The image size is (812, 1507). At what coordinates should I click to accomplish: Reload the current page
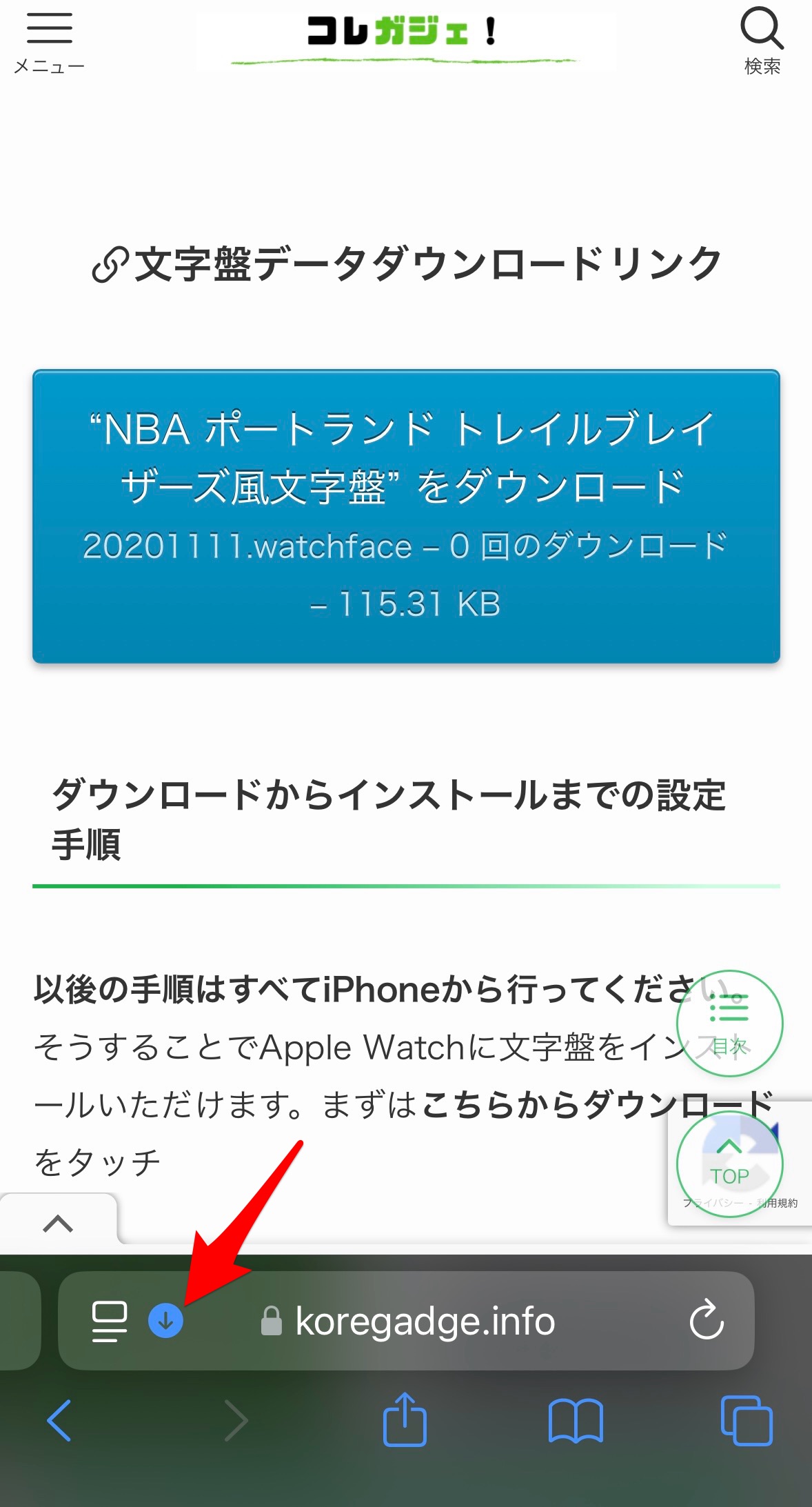(x=707, y=1321)
